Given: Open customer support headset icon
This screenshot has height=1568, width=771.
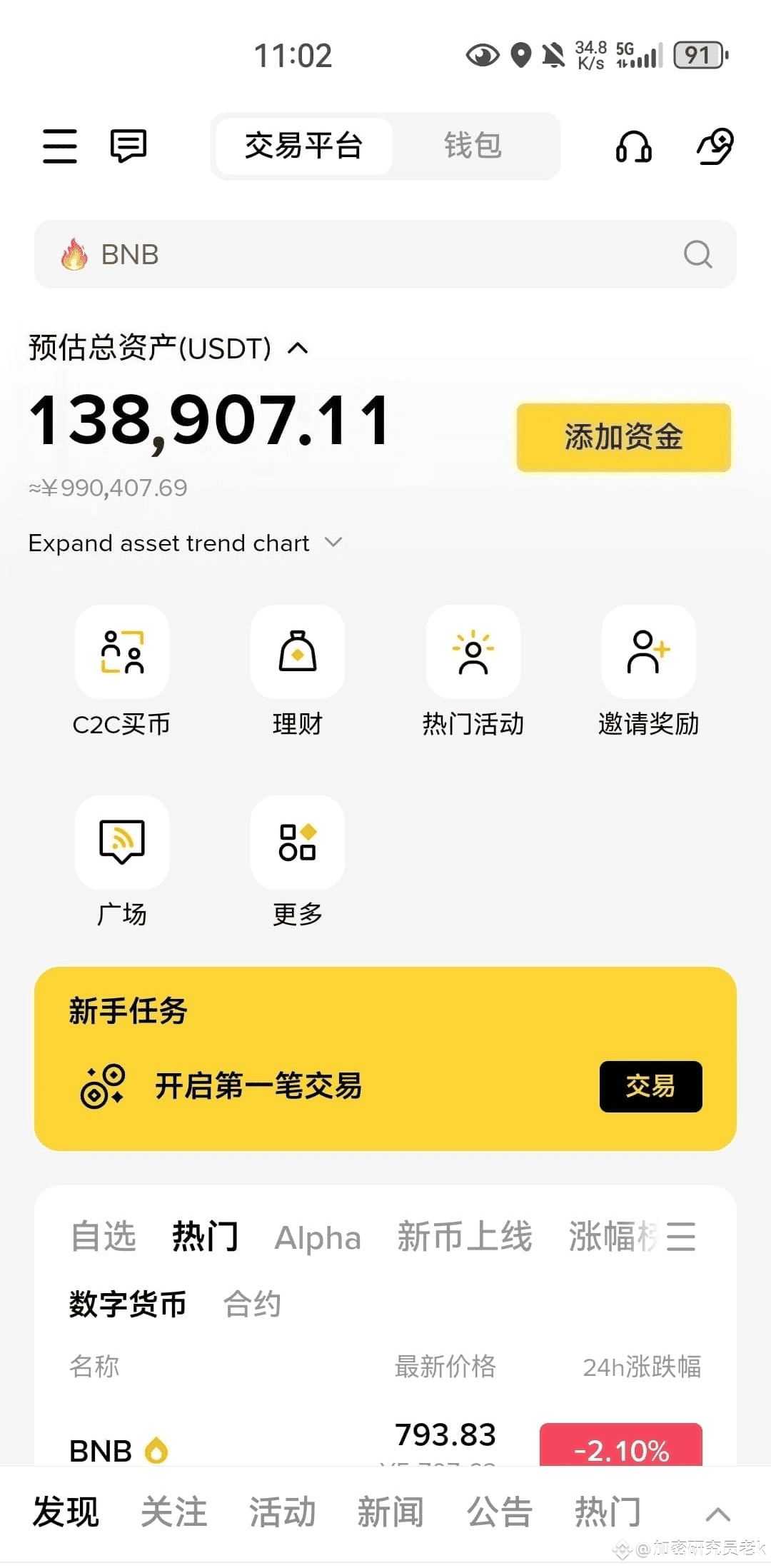Looking at the screenshot, I should coord(633,147).
